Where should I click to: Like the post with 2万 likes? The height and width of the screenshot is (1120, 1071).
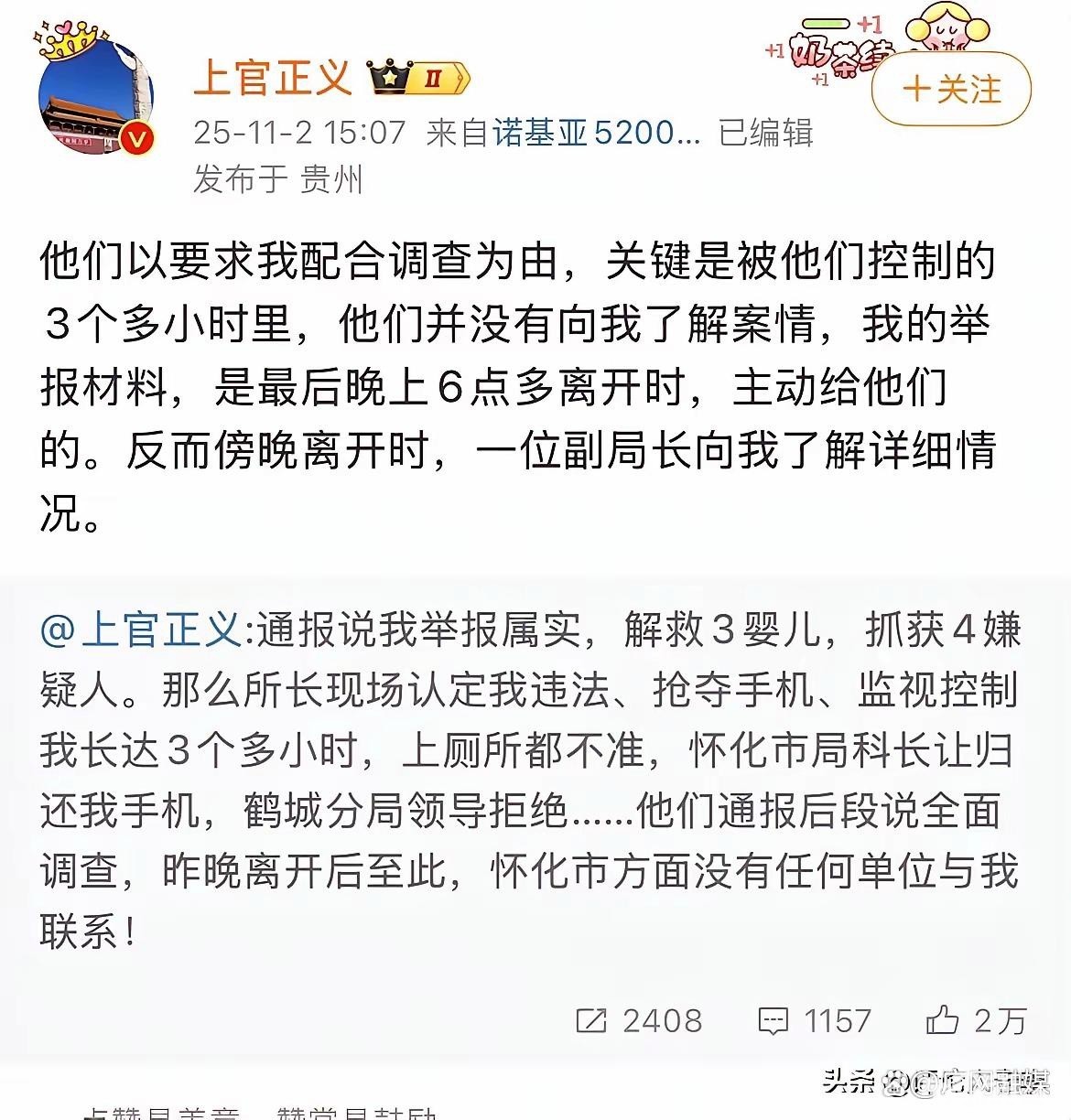[976, 1020]
